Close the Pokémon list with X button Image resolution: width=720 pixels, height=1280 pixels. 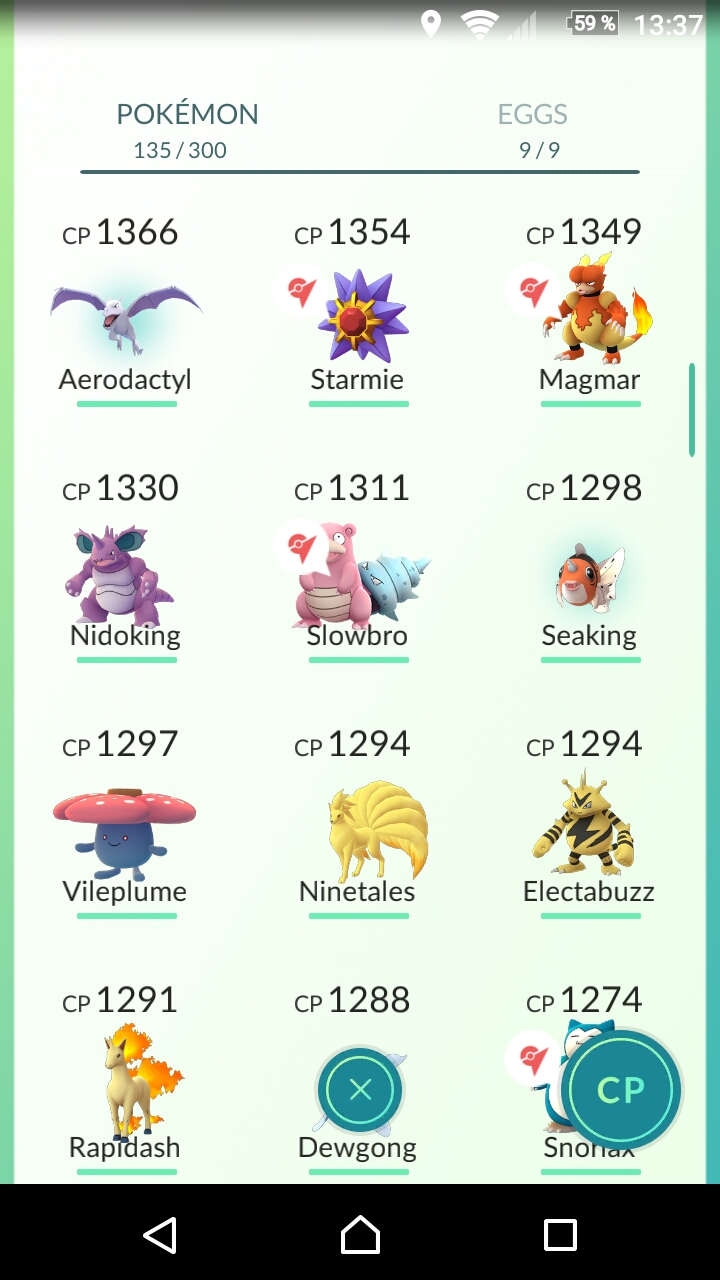[x=360, y=1090]
